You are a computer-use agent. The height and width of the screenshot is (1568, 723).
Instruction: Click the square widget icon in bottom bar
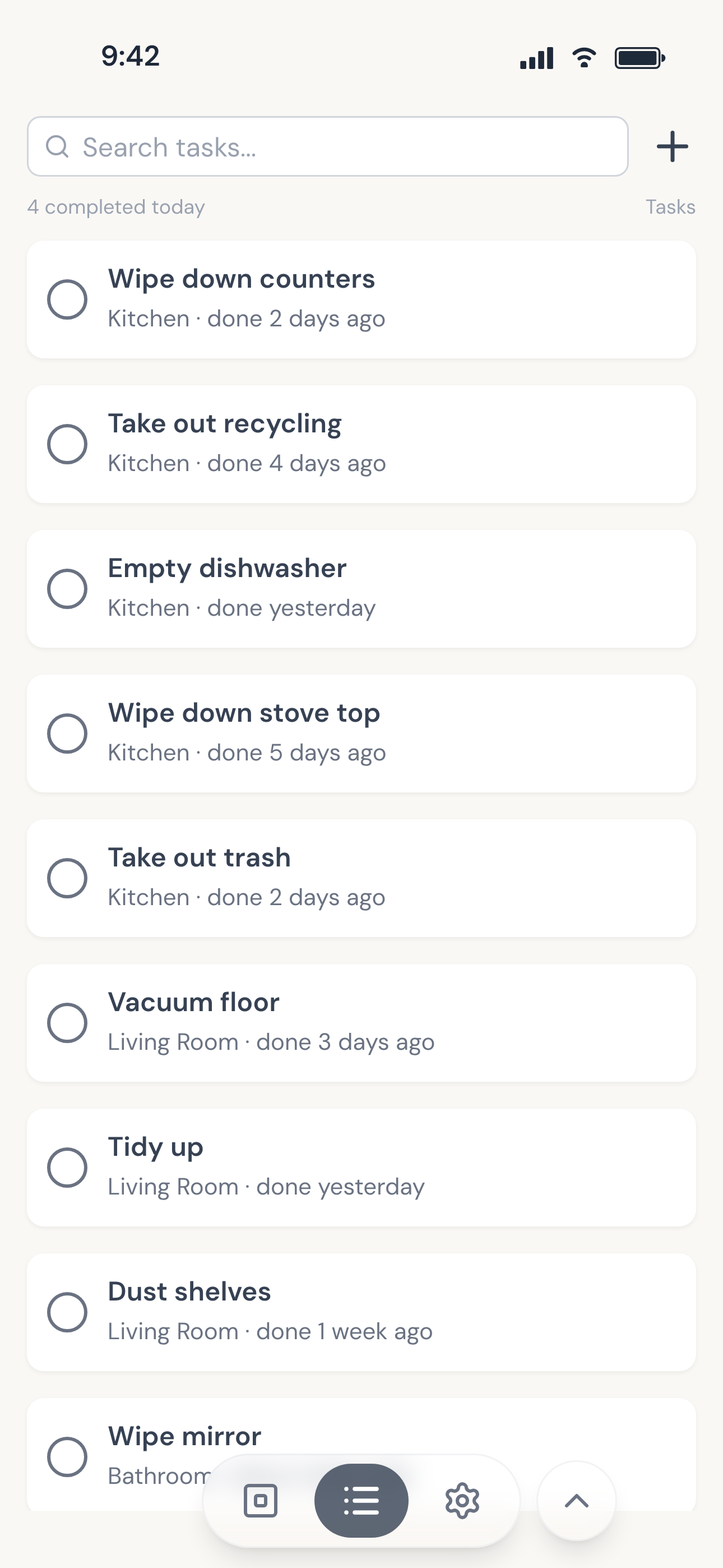261,1501
